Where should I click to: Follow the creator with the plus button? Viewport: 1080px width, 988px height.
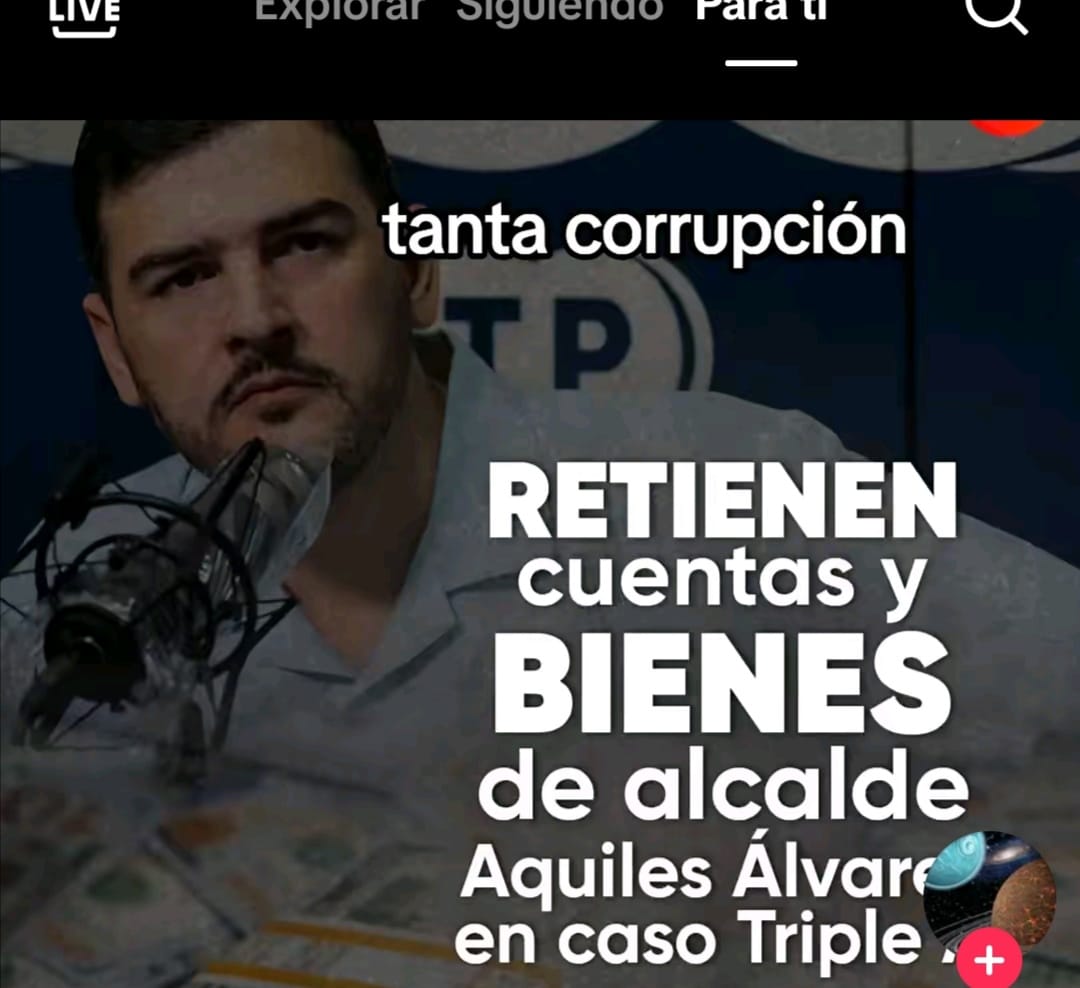[989, 962]
